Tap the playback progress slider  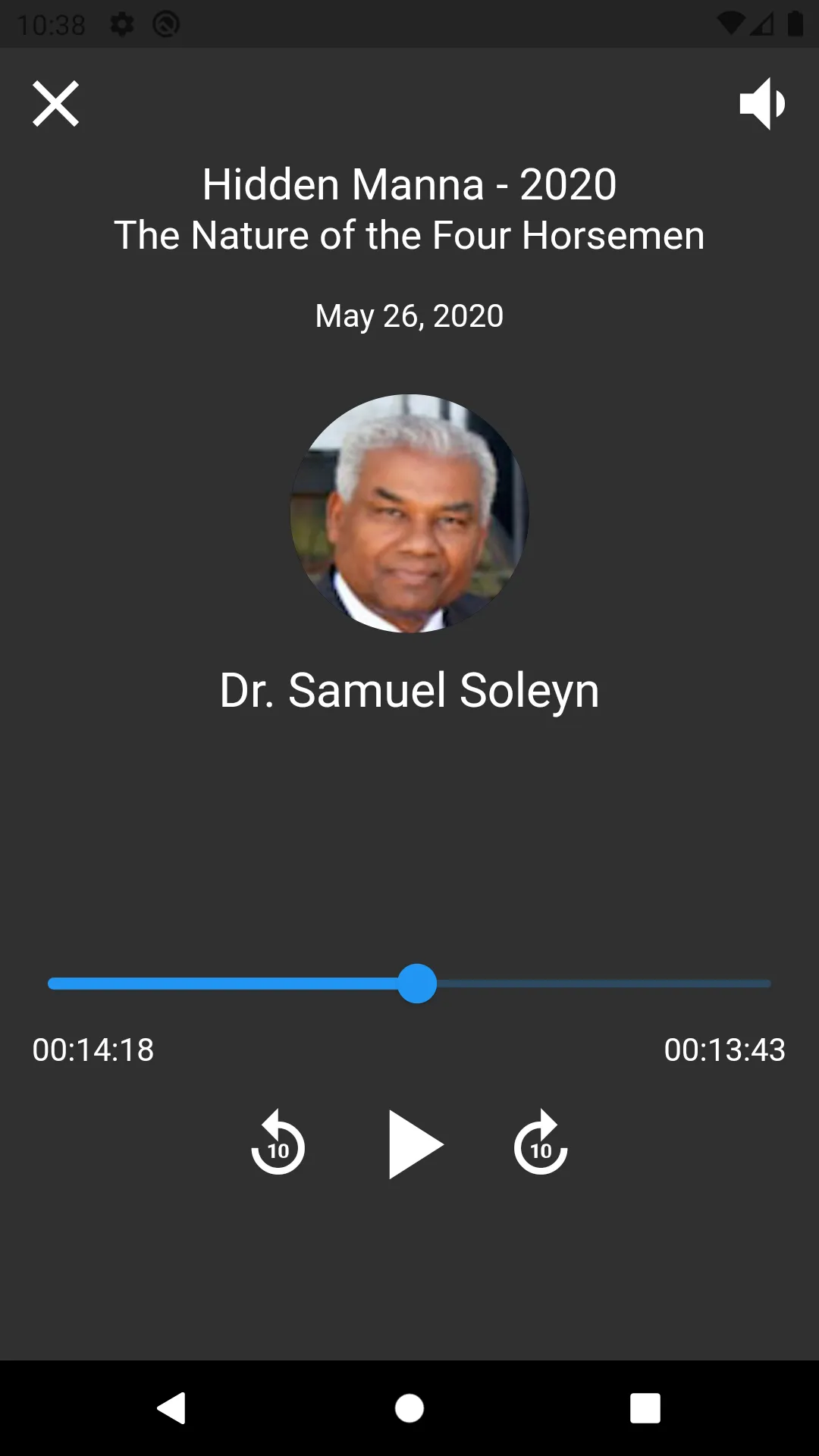[x=409, y=984]
